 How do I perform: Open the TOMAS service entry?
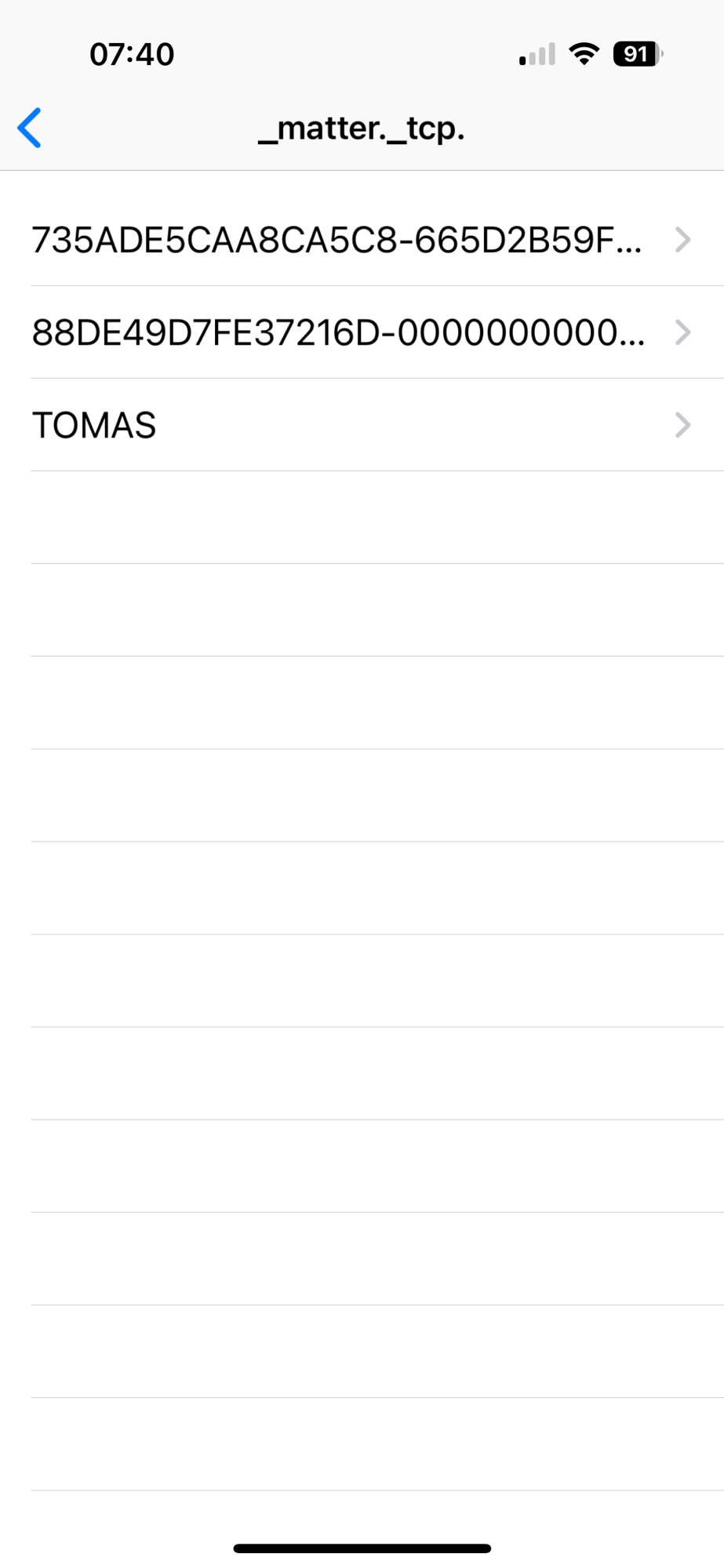(x=361, y=425)
